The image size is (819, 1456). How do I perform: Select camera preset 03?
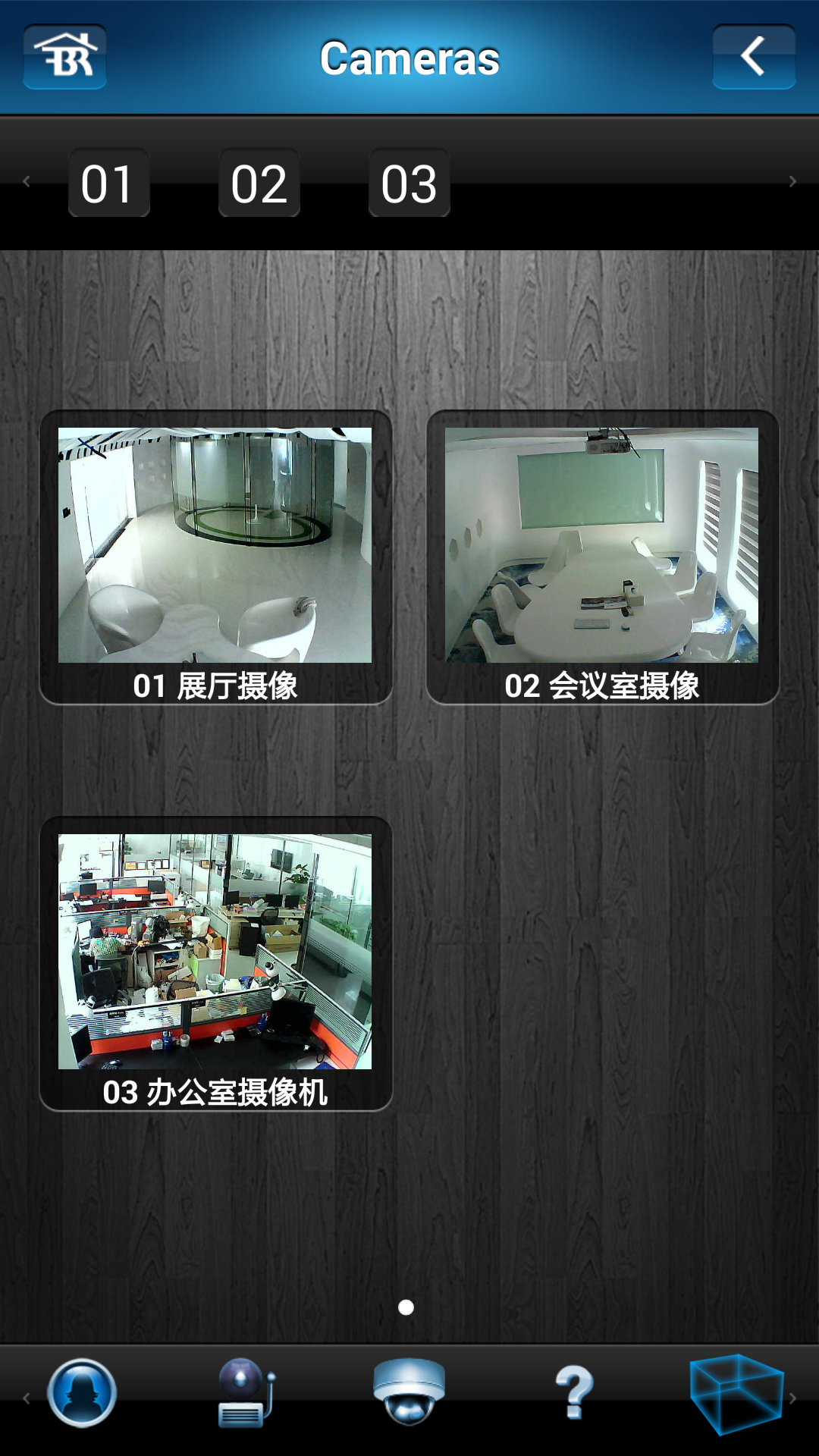coord(409,183)
